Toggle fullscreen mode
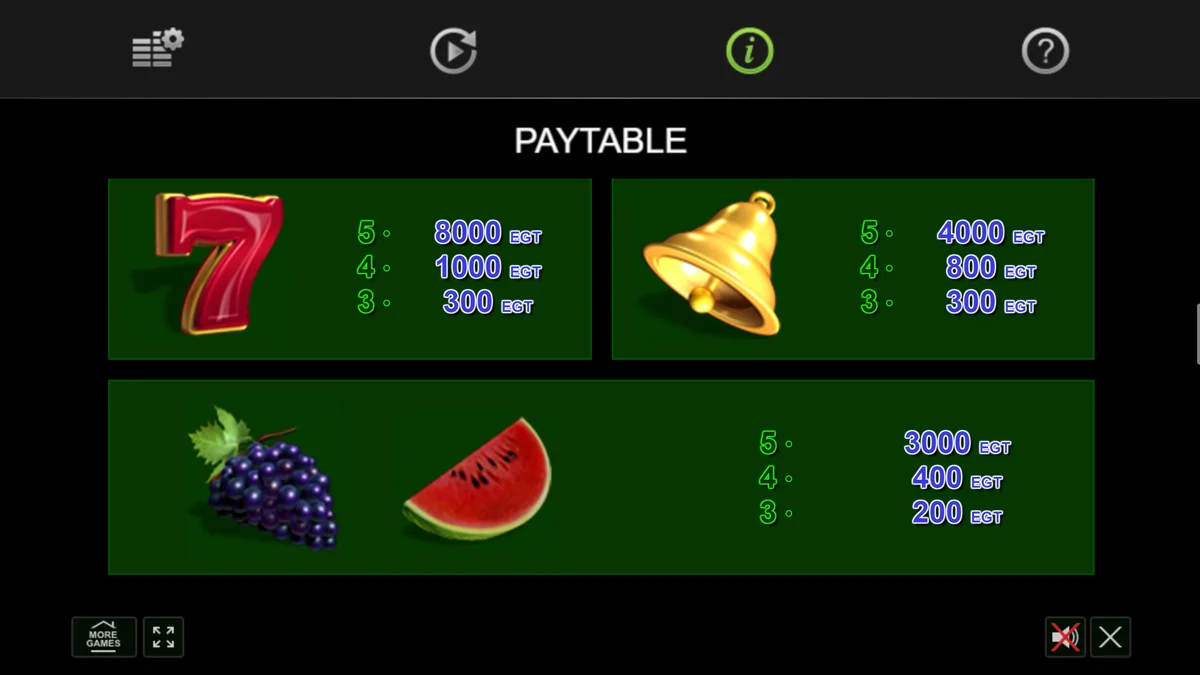1200x675 pixels. click(164, 637)
